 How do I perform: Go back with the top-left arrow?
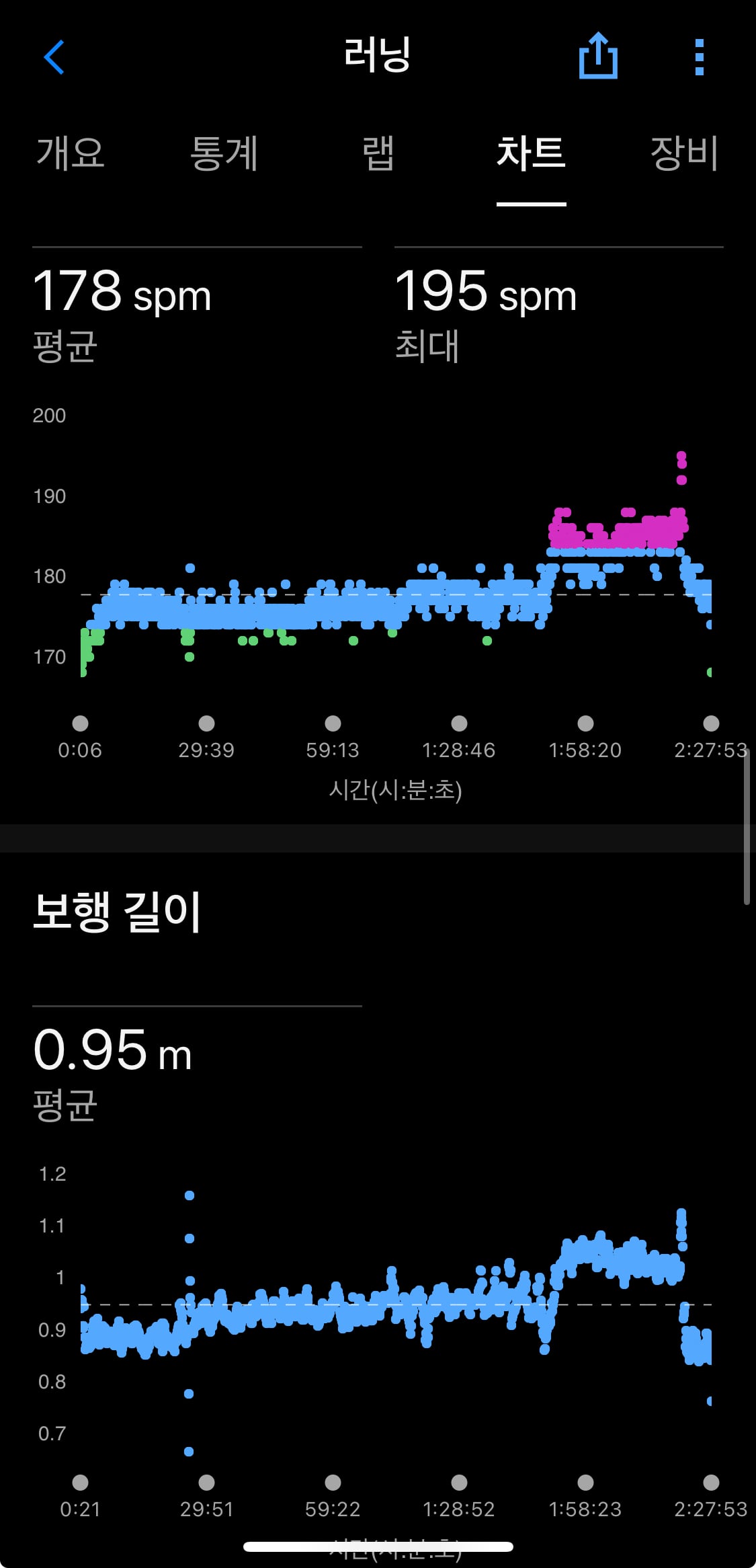click(x=54, y=57)
